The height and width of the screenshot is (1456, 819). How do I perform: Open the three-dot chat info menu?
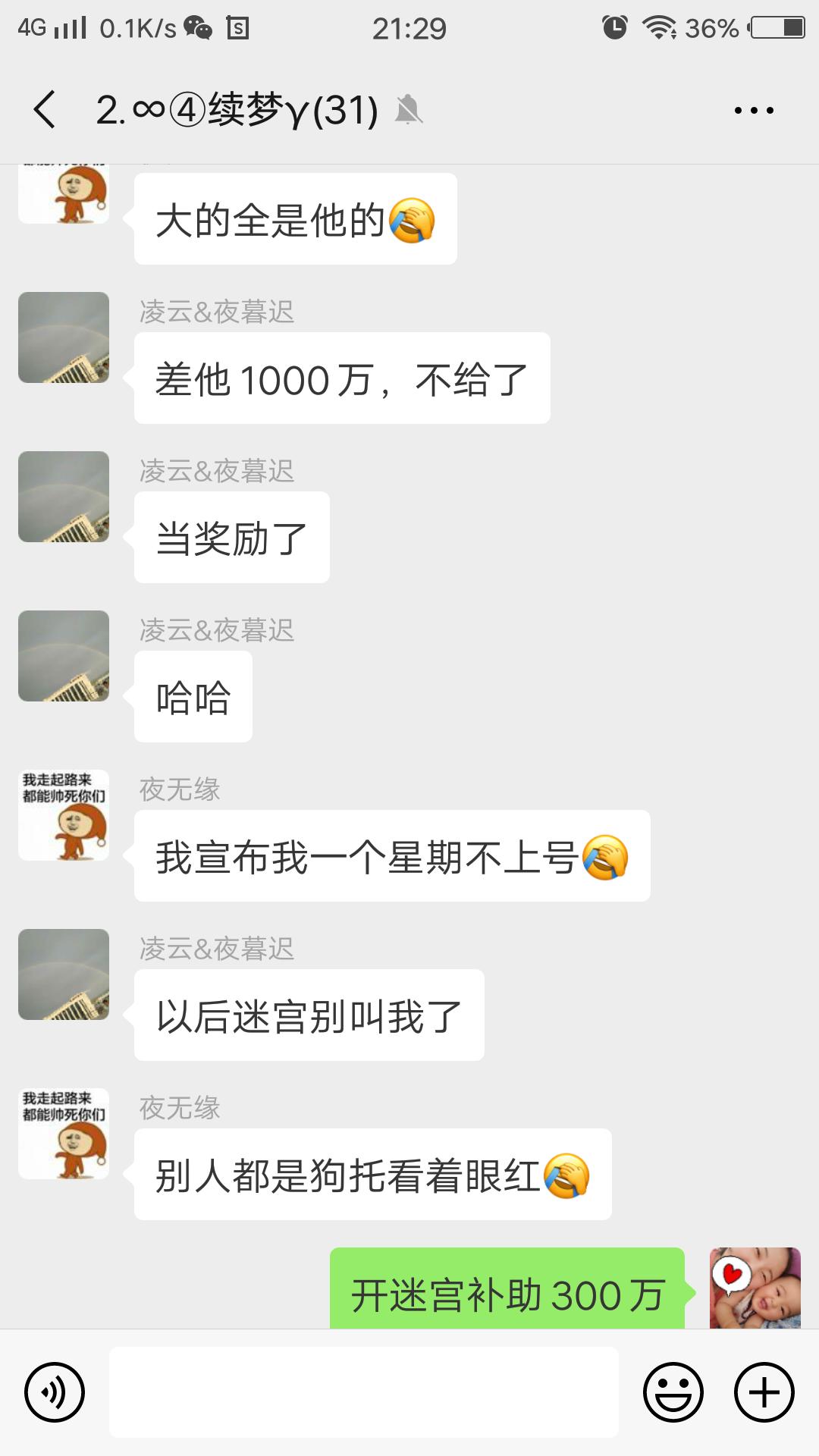click(x=754, y=111)
